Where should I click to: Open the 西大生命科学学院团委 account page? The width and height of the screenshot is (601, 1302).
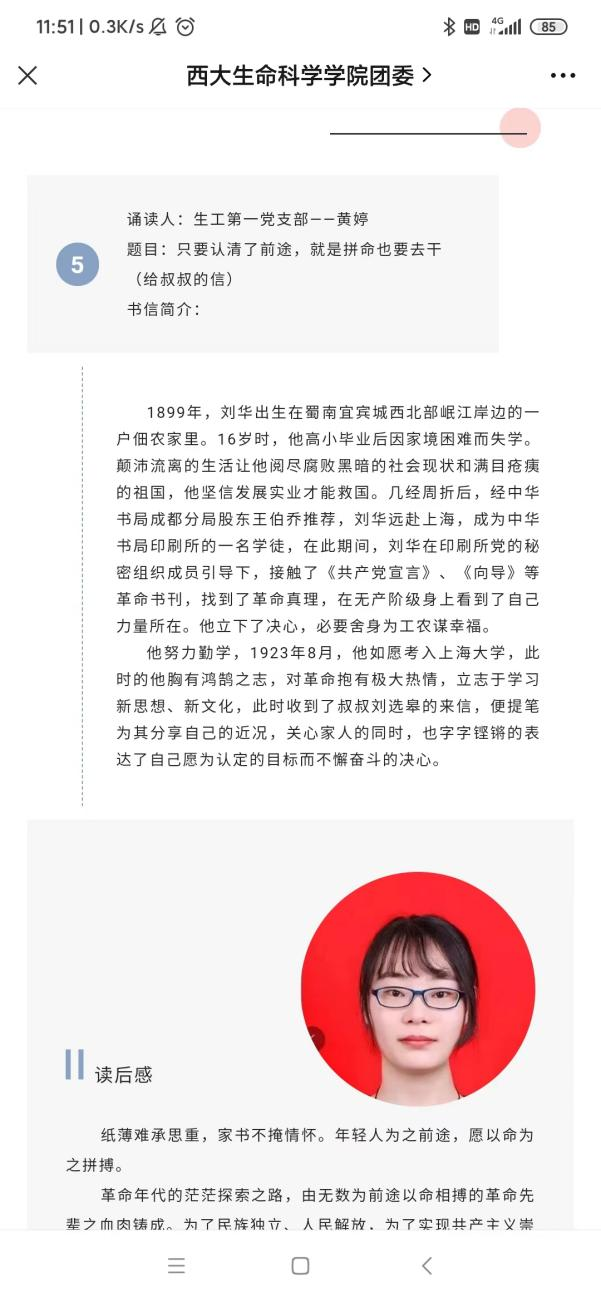308,75
